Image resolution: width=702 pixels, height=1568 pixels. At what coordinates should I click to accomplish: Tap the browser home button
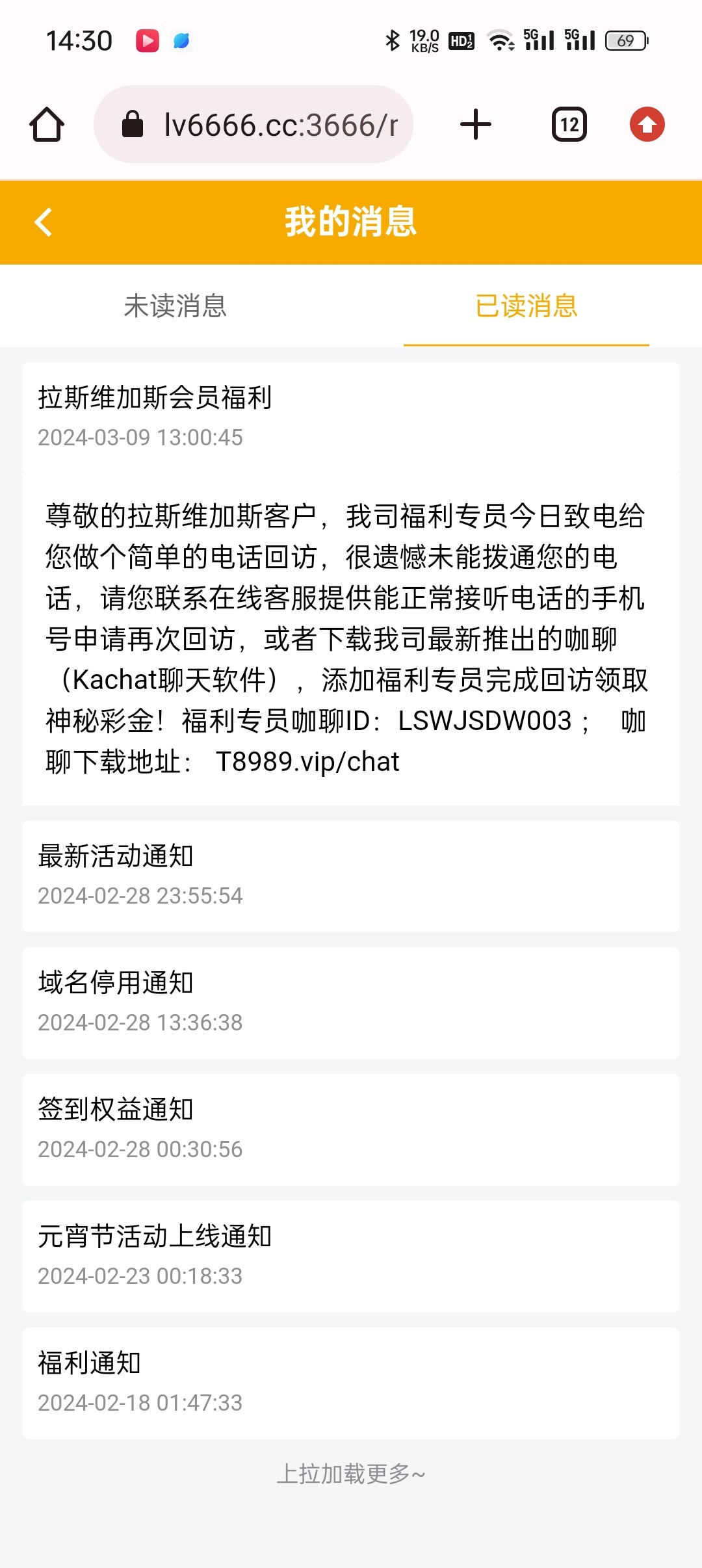click(47, 124)
